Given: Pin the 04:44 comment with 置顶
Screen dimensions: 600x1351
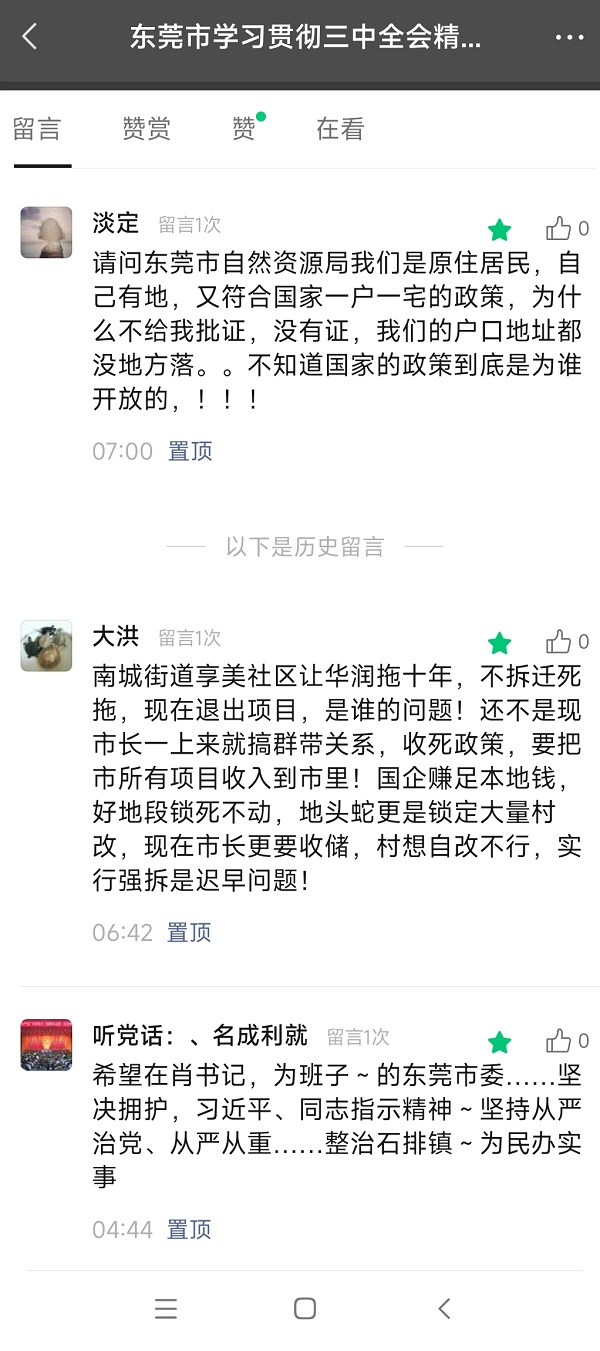Looking at the screenshot, I should coord(189,1229).
